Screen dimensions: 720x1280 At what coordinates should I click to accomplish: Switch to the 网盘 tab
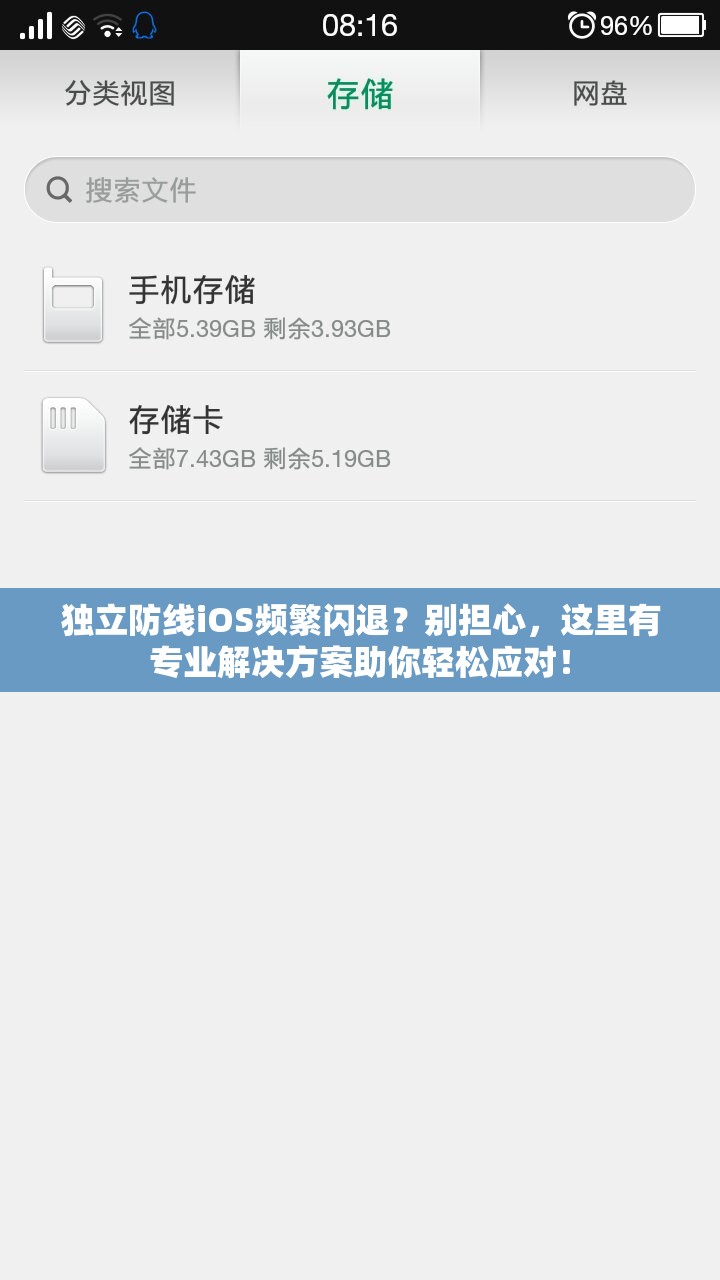pyautogui.click(x=601, y=93)
